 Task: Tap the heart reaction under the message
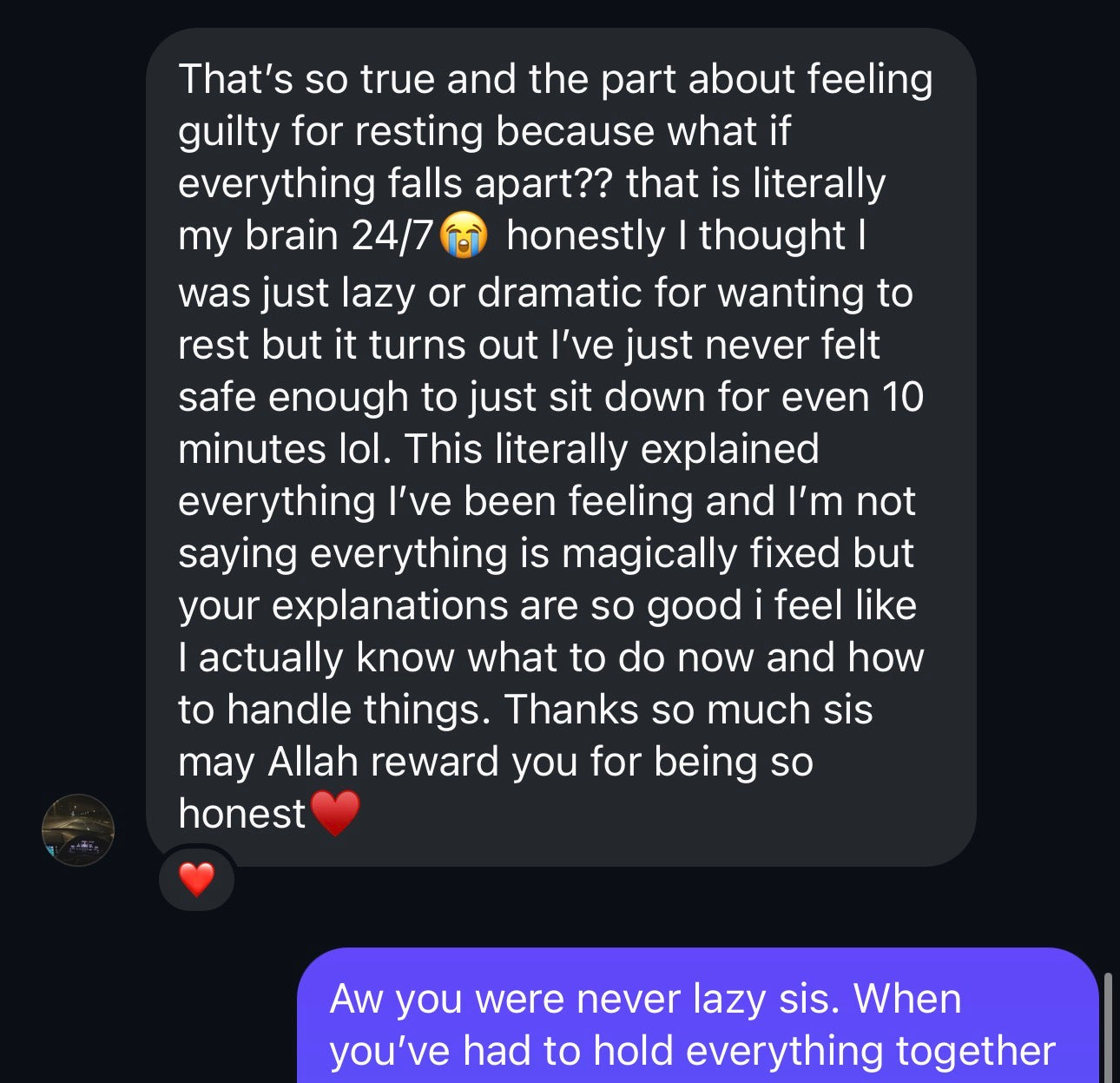coord(196,879)
